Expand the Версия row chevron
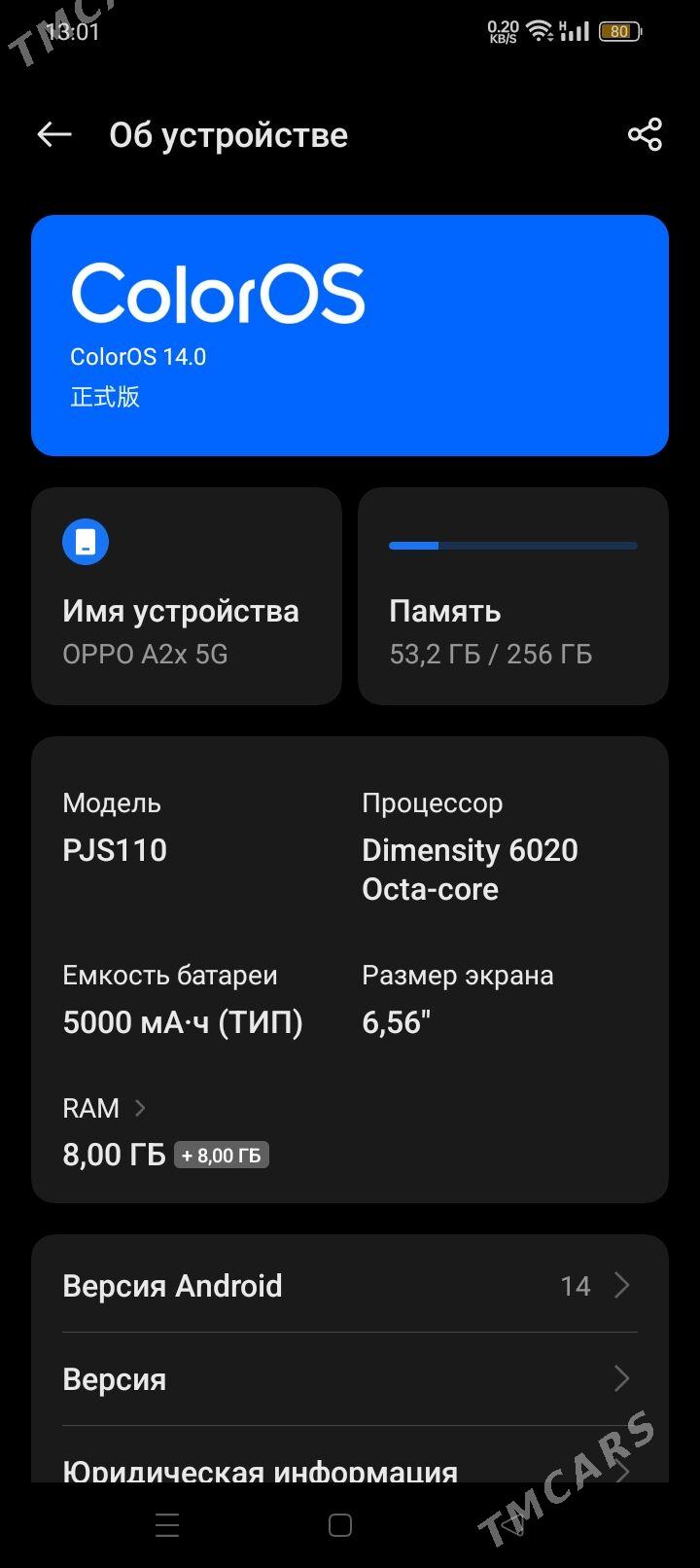Screen dimensions: 700x1568 (622, 1378)
